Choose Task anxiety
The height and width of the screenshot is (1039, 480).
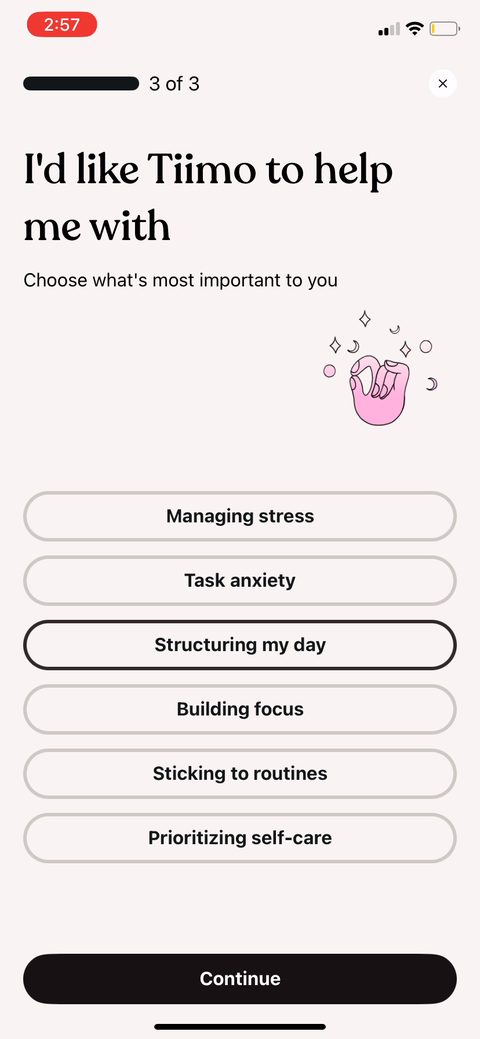(x=240, y=580)
